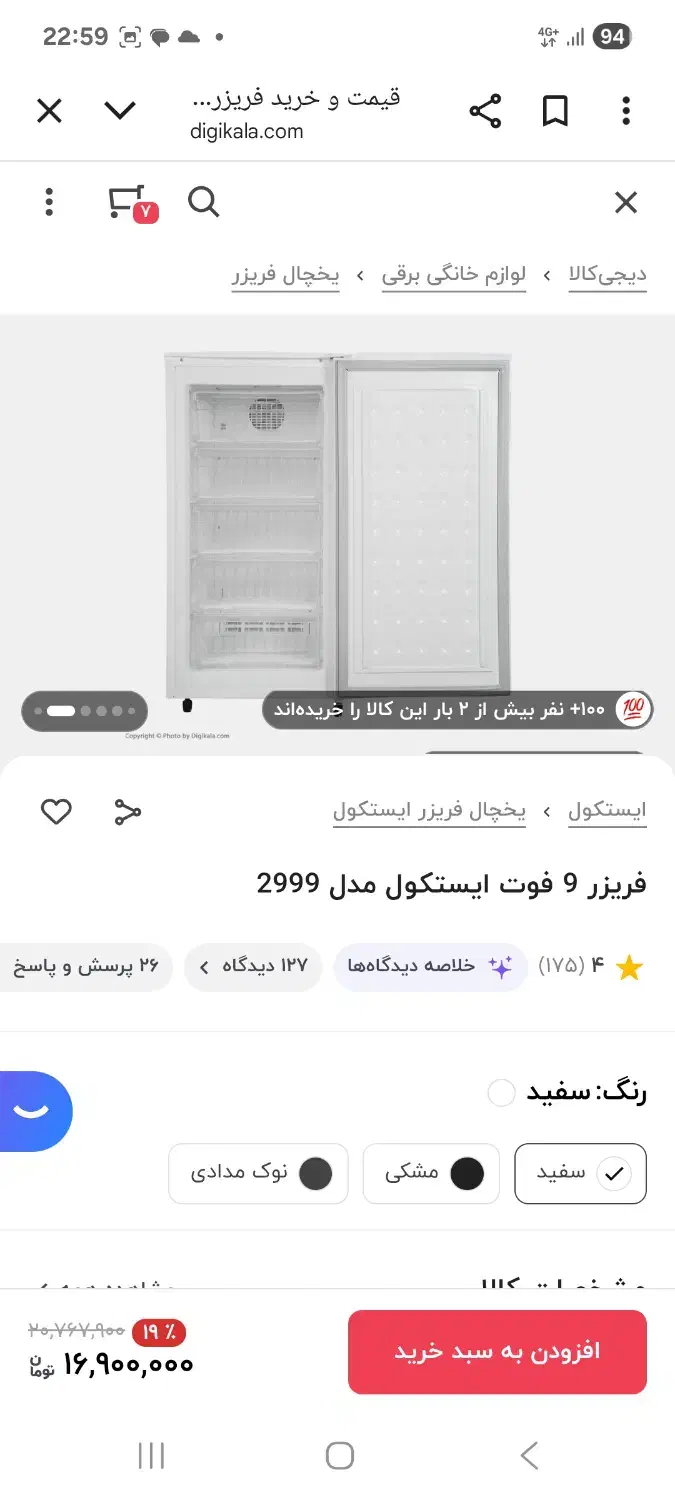Go back with system navigation arrow

[529, 1455]
